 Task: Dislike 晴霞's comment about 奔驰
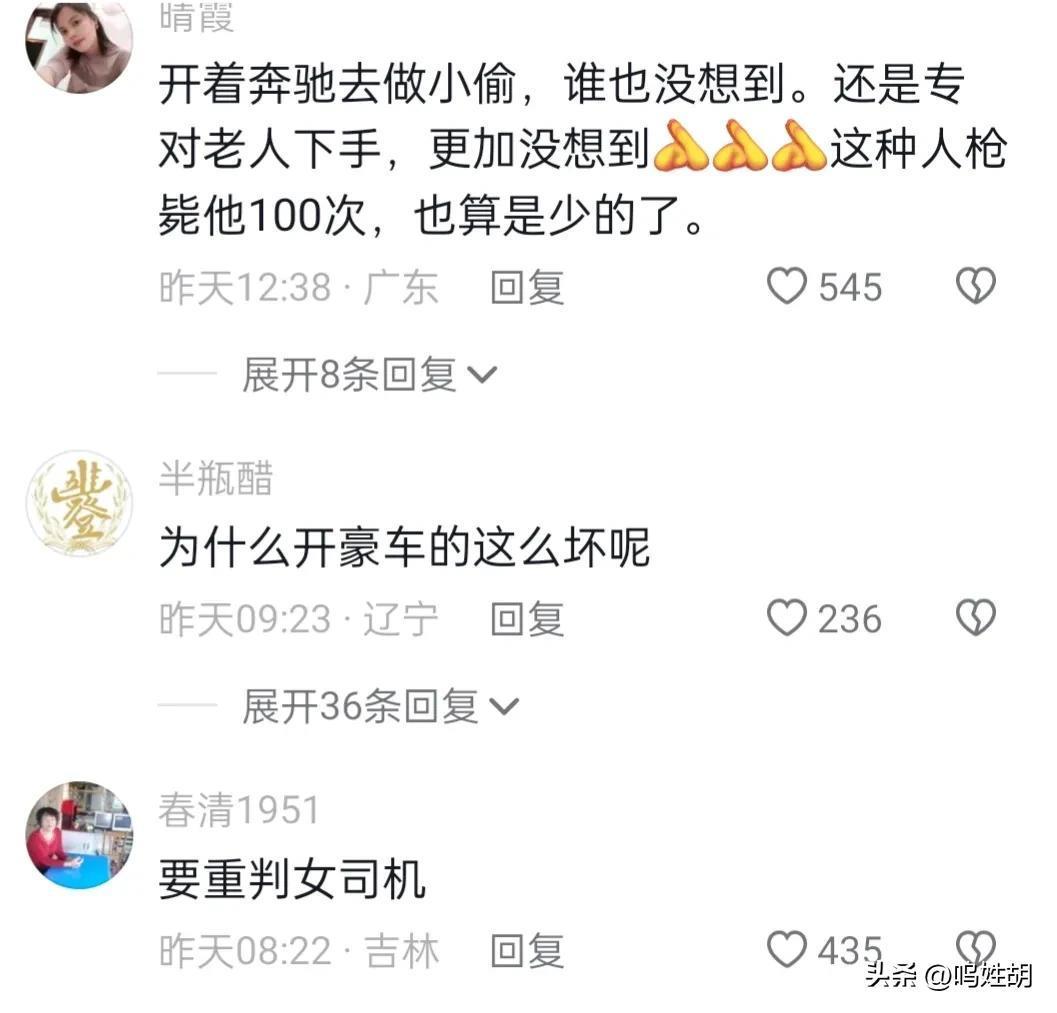pos(975,288)
